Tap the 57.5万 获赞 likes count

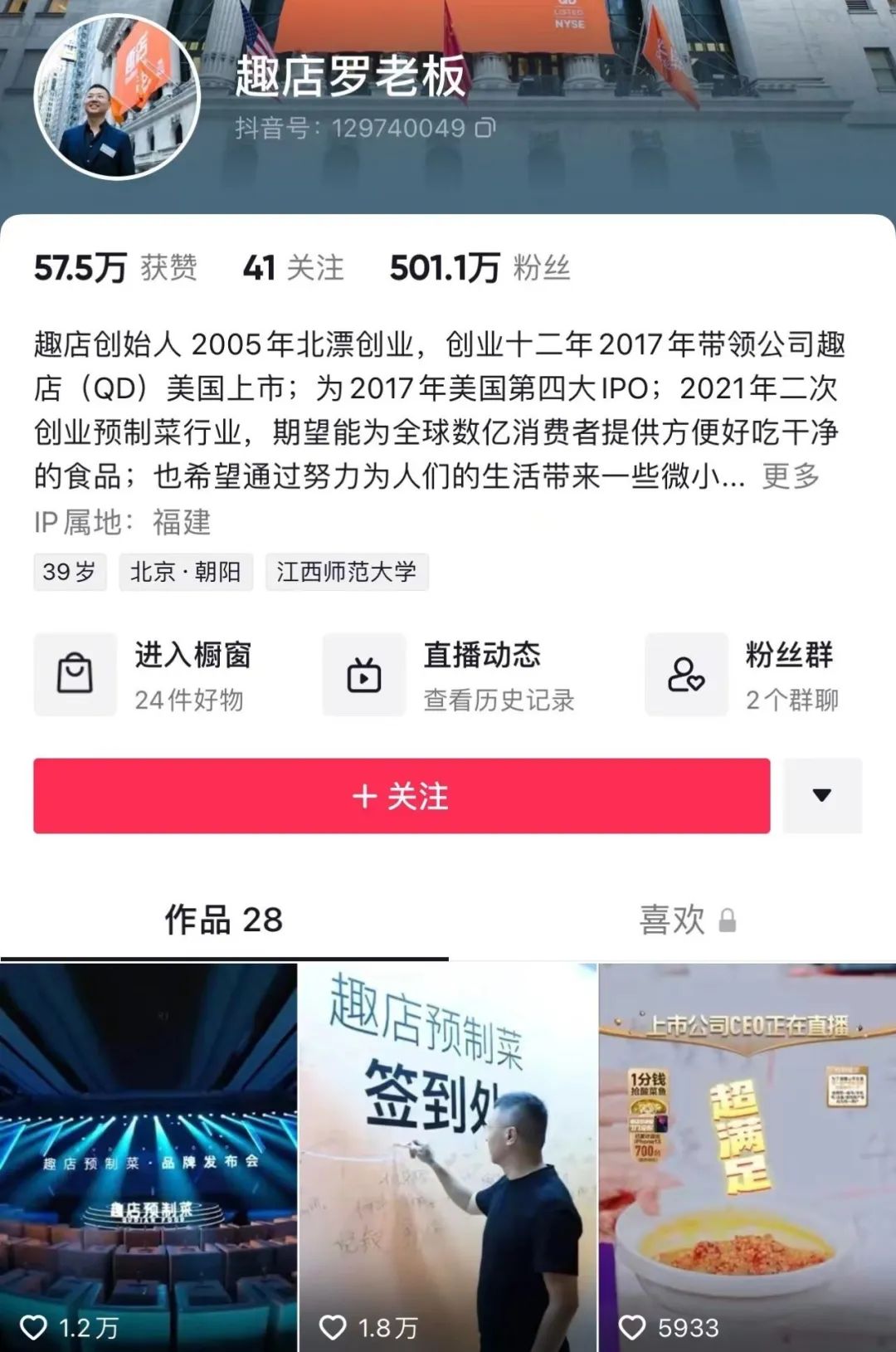click(115, 268)
